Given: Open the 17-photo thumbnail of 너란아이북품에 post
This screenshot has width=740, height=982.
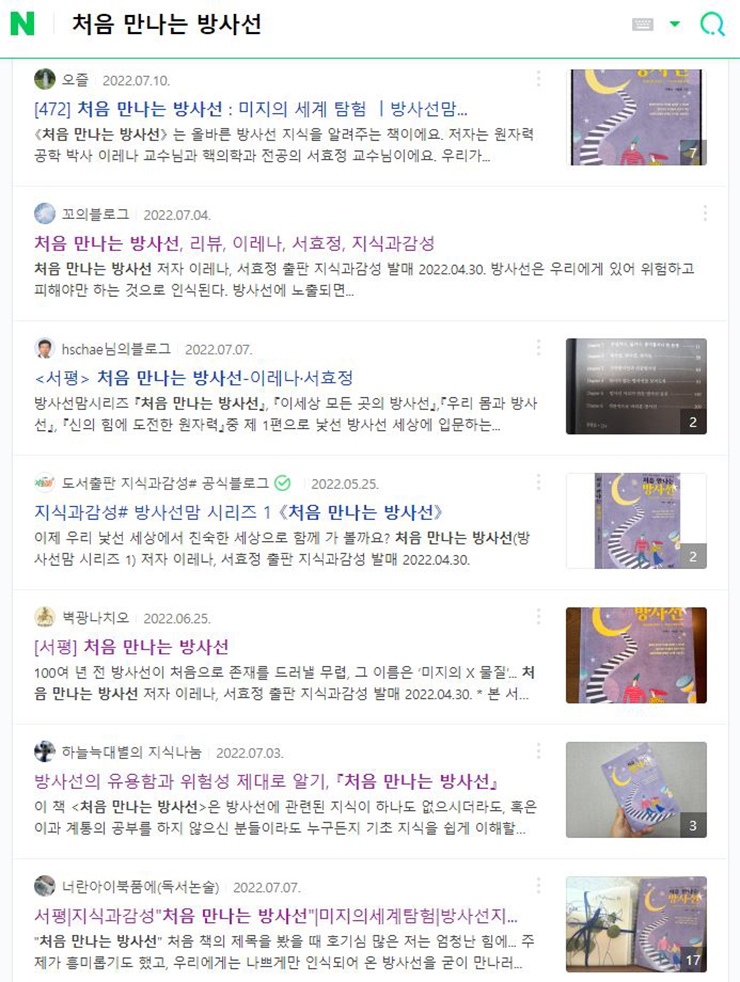Looking at the screenshot, I should click(x=636, y=923).
